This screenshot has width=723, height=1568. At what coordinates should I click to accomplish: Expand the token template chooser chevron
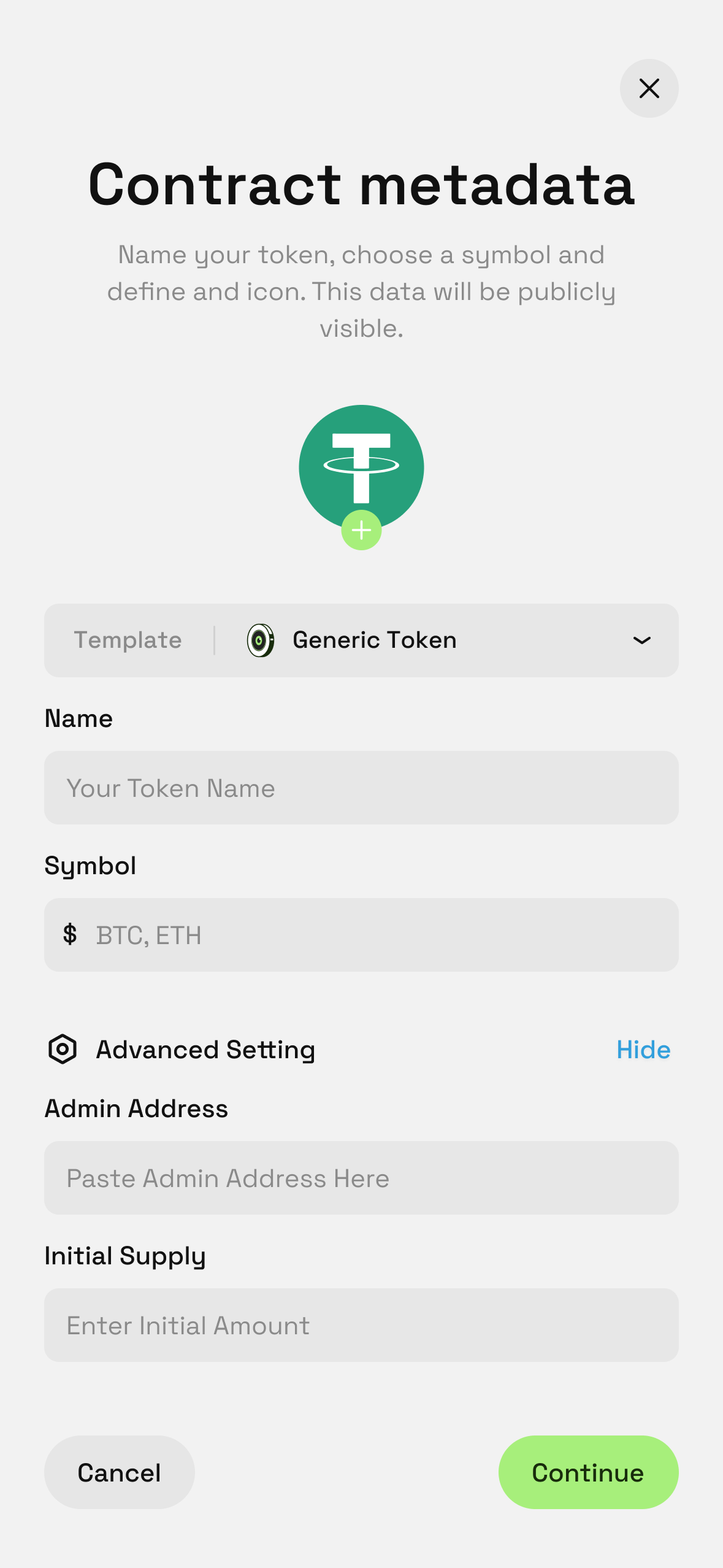tap(641, 640)
